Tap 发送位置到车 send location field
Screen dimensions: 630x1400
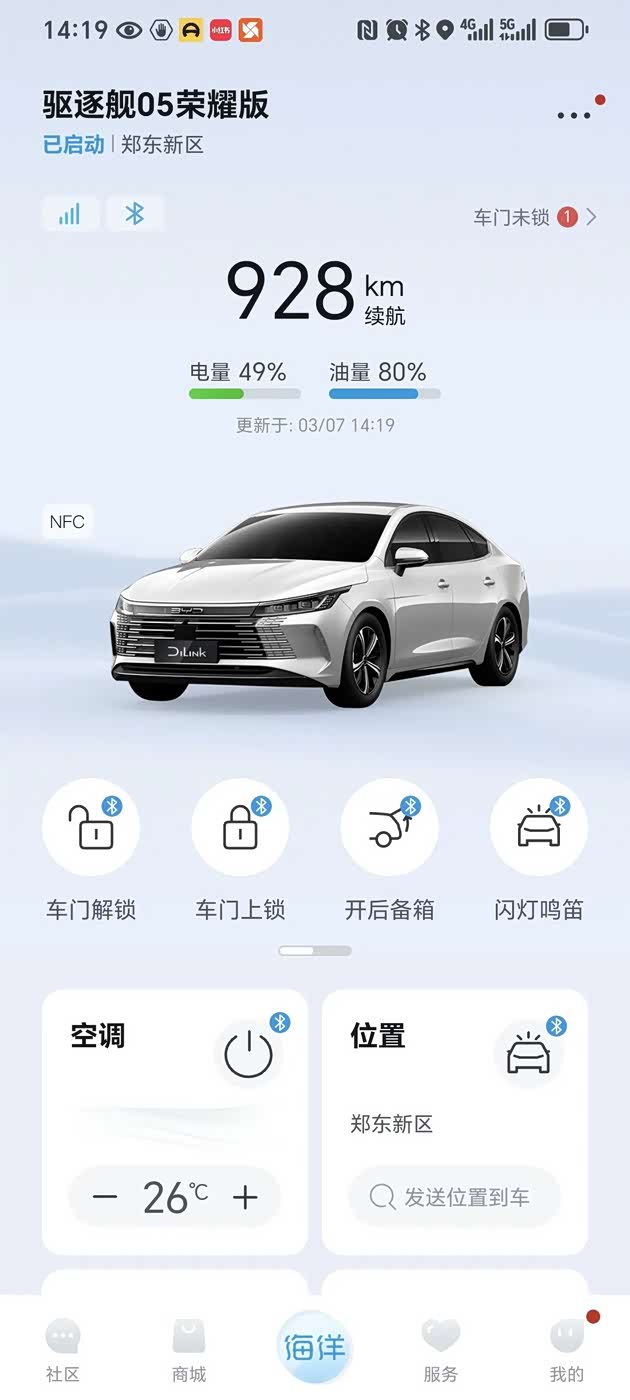(x=454, y=1197)
